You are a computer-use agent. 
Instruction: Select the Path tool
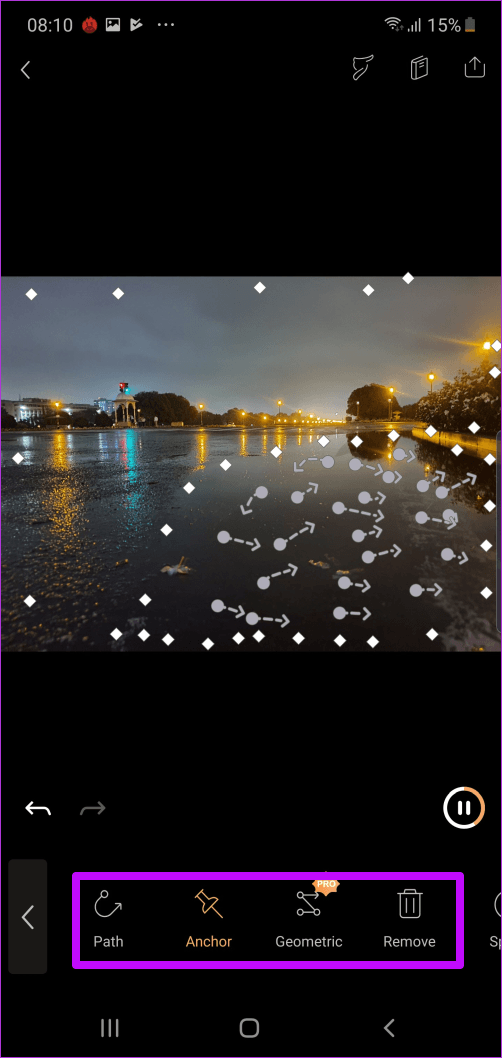pos(108,919)
